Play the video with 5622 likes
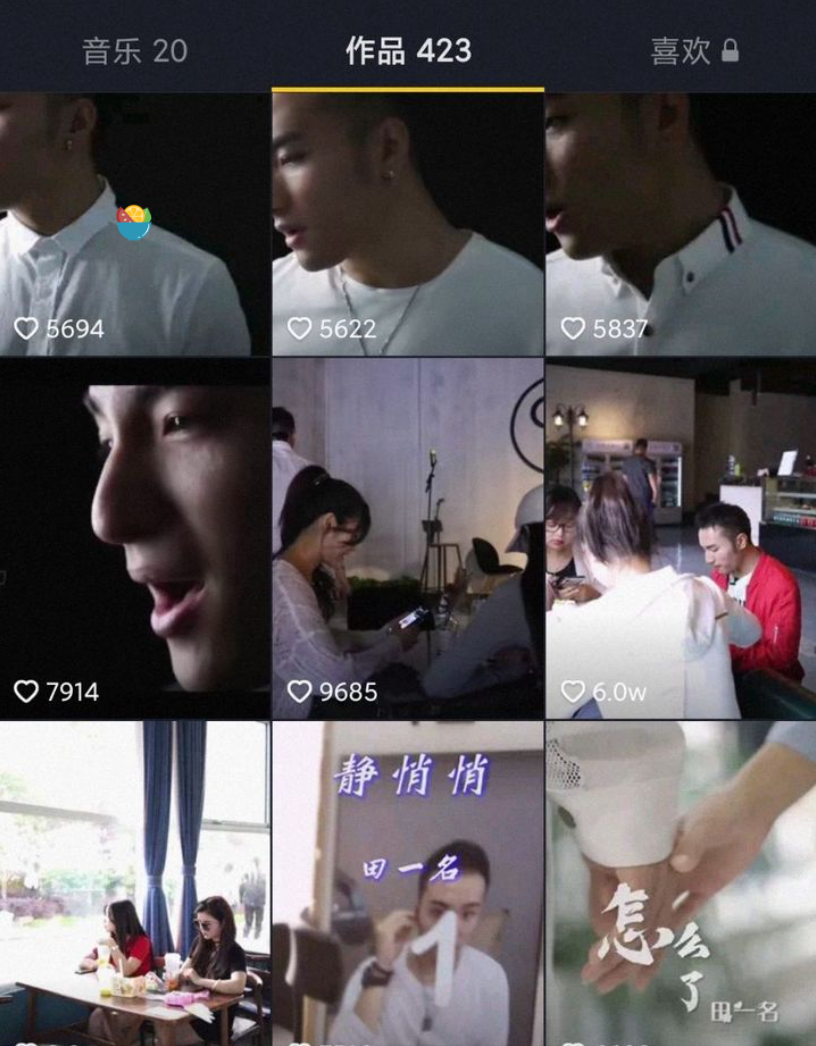The width and height of the screenshot is (816, 1046). (408, 224)
